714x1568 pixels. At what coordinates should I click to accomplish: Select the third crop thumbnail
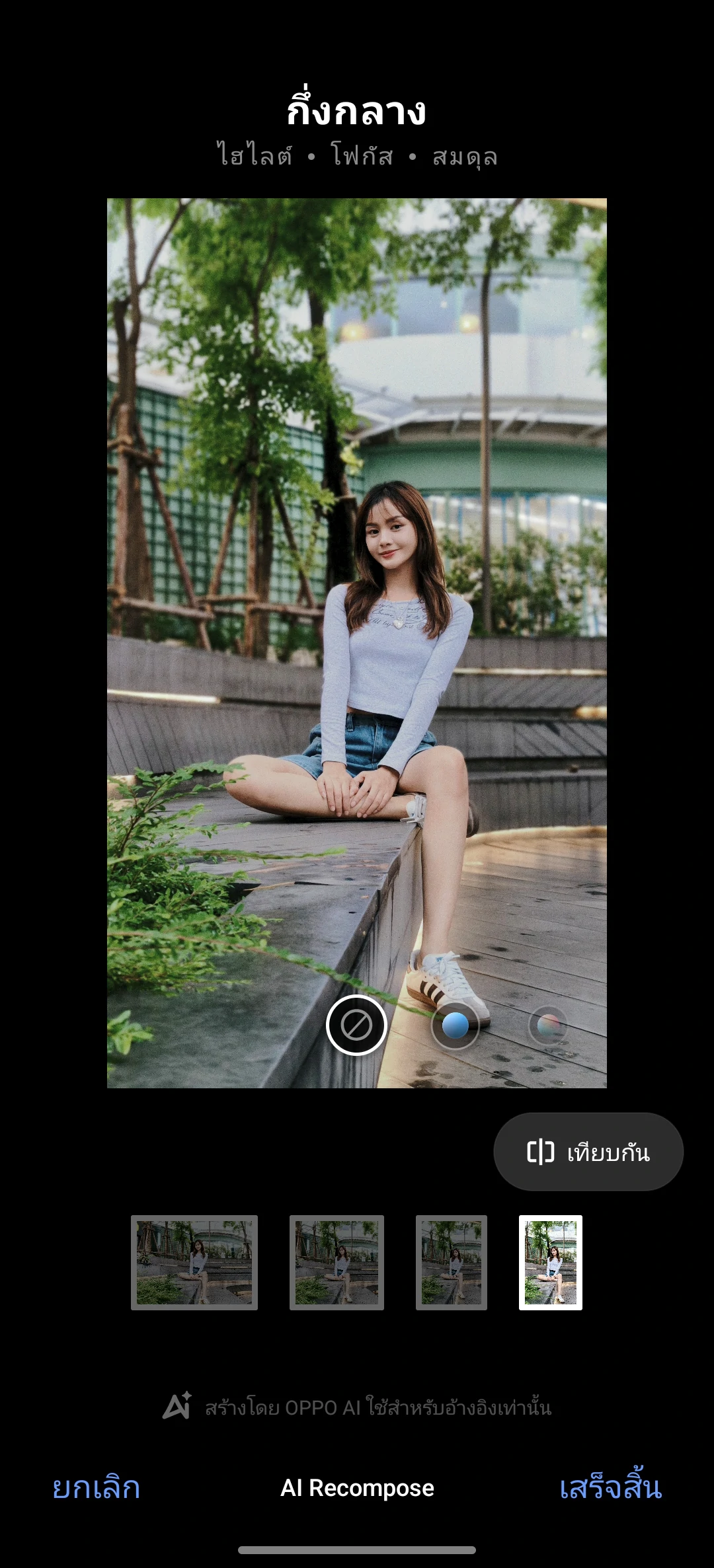[x=452, y=1262]
